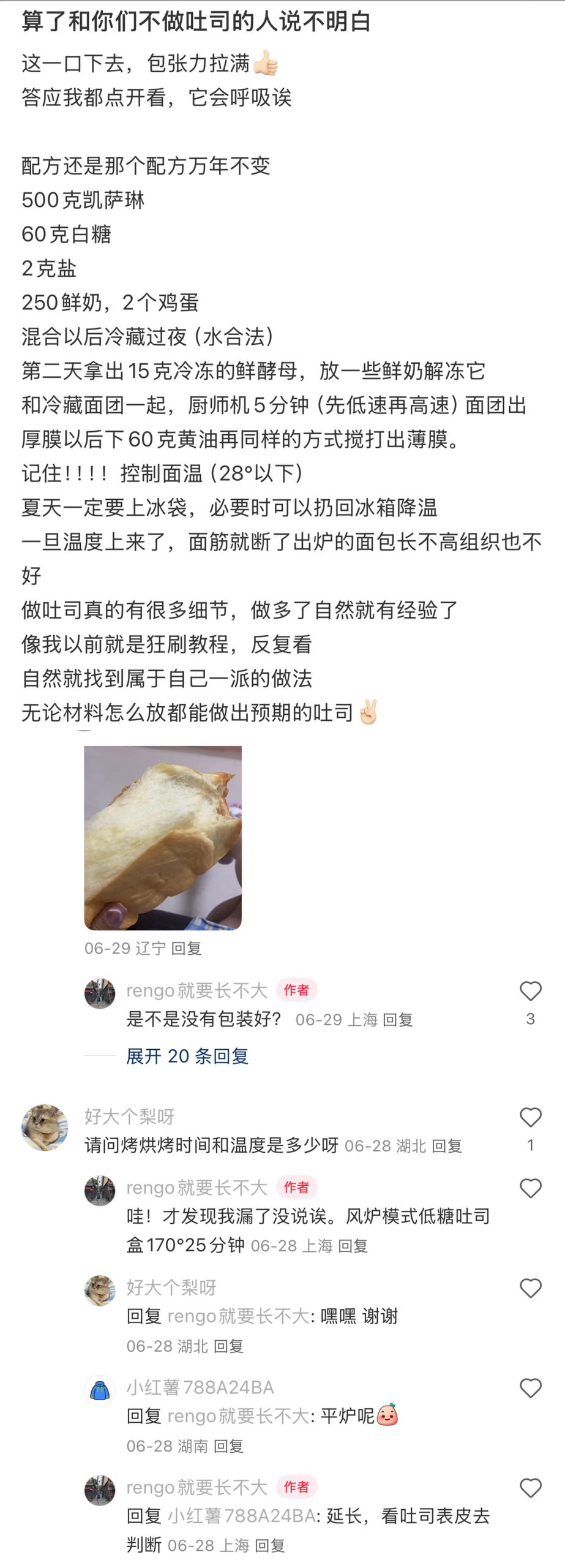Reply to the author's 170°25分钟 answer
This screenshot has height=1568, width=565.
pos(353,1246)
